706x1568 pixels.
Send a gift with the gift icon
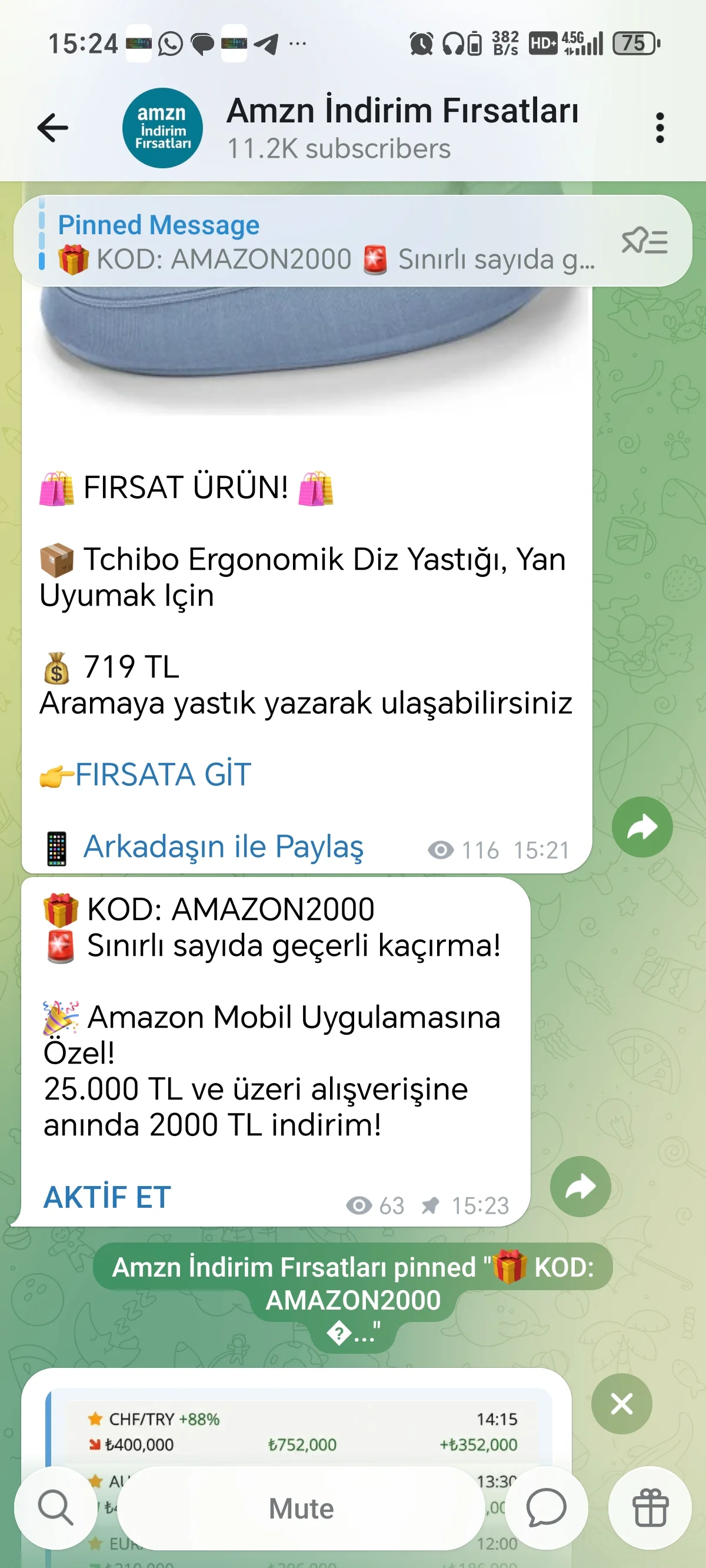coord(650,1509)
